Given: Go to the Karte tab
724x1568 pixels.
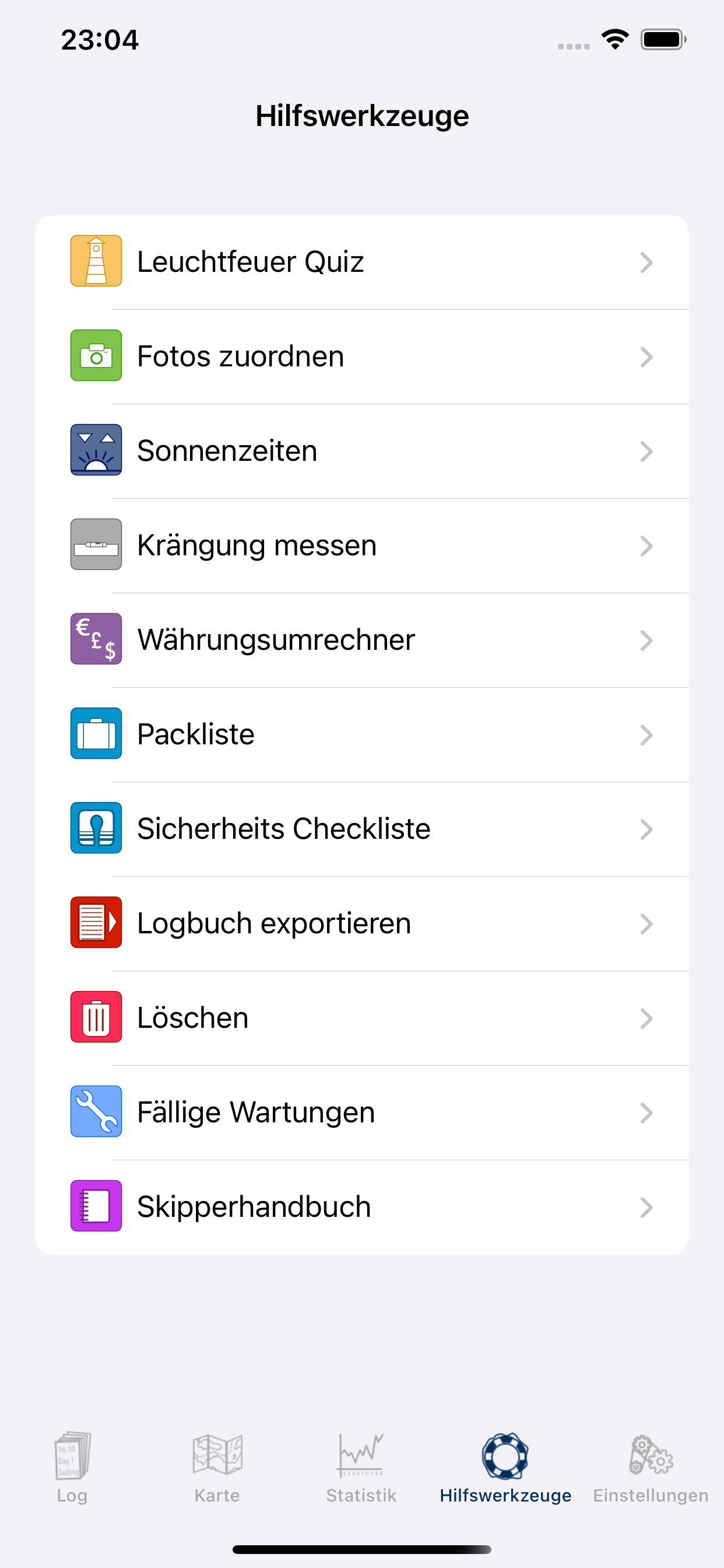Looking at the screenshot, I should point(217,1468).
